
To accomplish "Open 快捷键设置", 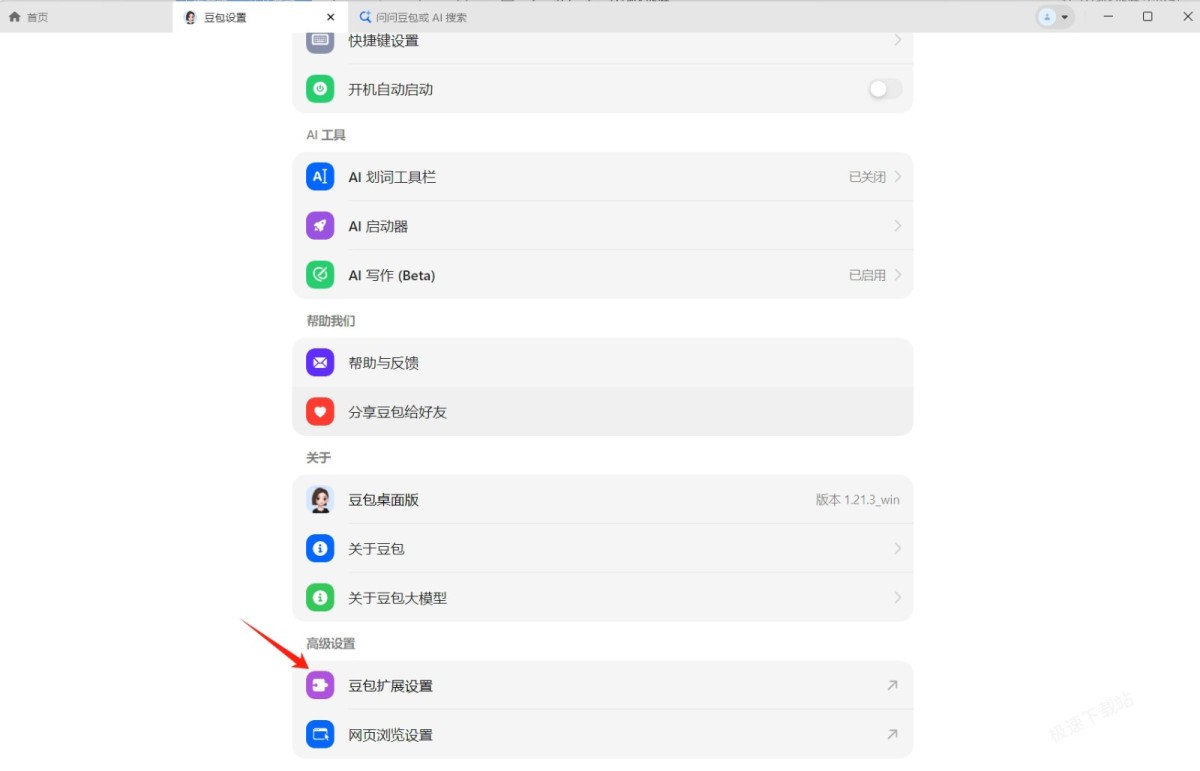I will (x=603, y=41).
